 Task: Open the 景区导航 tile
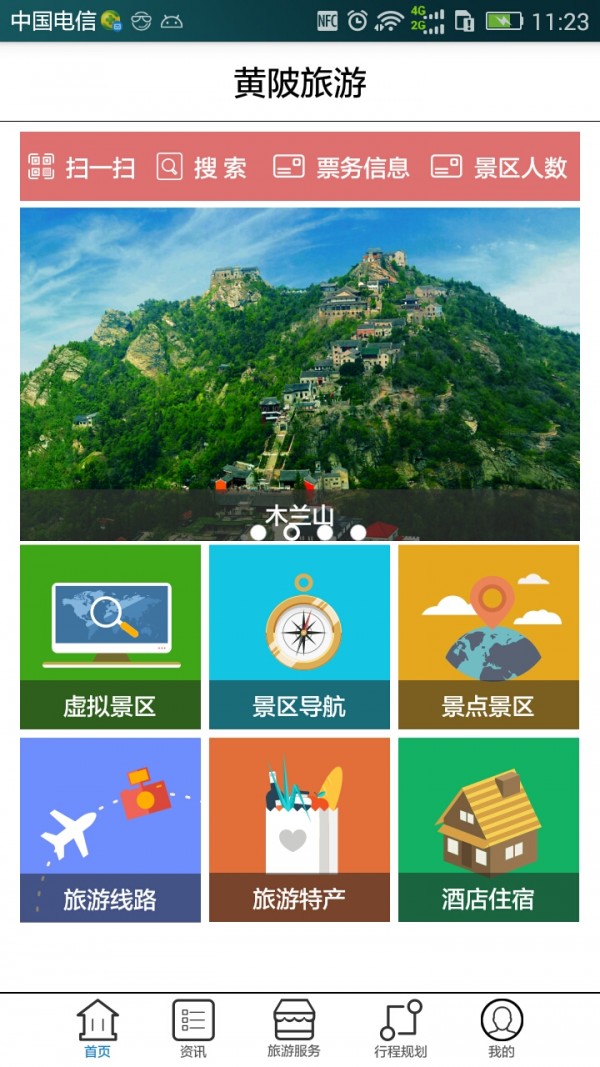[x=299, y=636]
